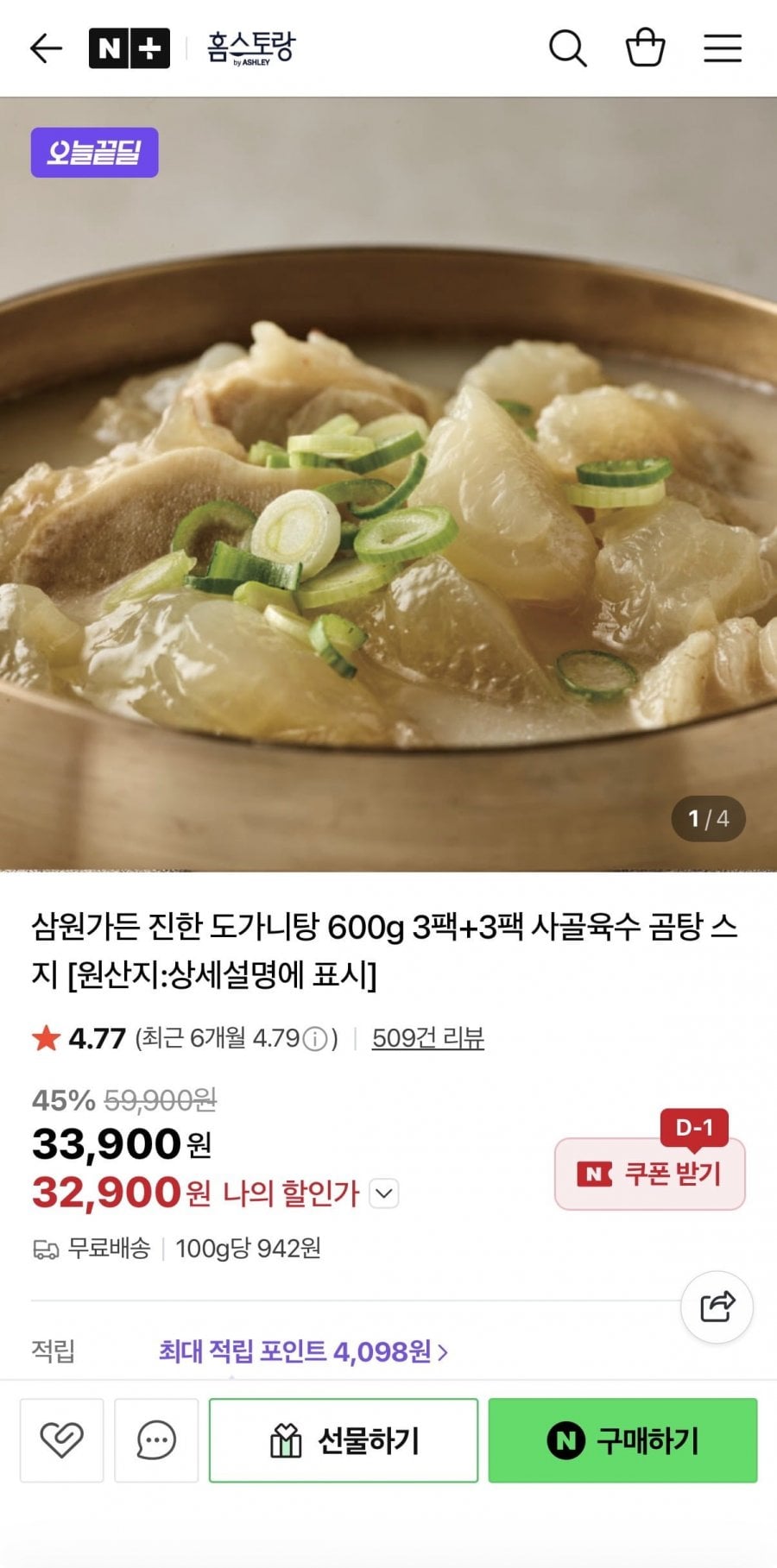Click the gift box icon on 선물하기 button

point(285,1439)
